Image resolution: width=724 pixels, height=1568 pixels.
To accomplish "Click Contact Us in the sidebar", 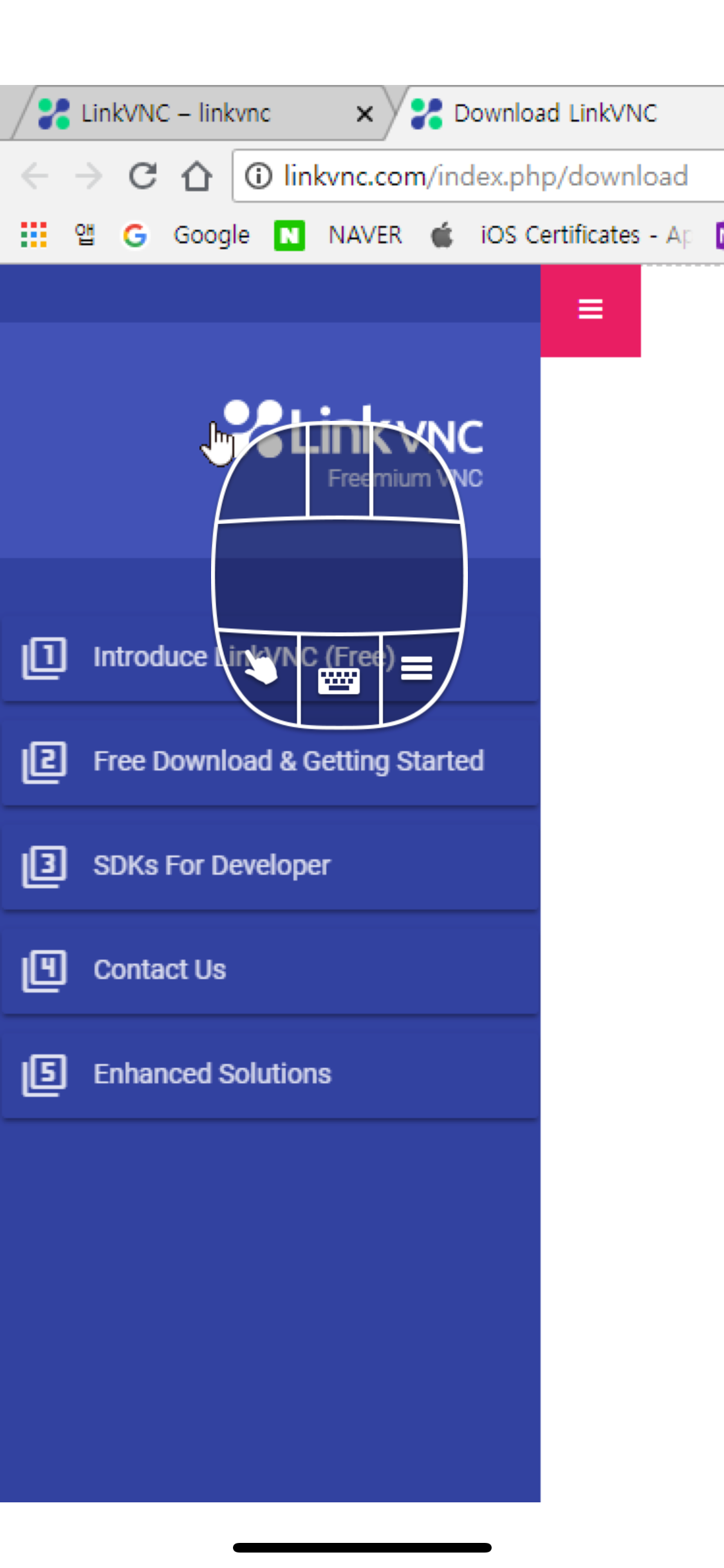I will click(160, 969).
